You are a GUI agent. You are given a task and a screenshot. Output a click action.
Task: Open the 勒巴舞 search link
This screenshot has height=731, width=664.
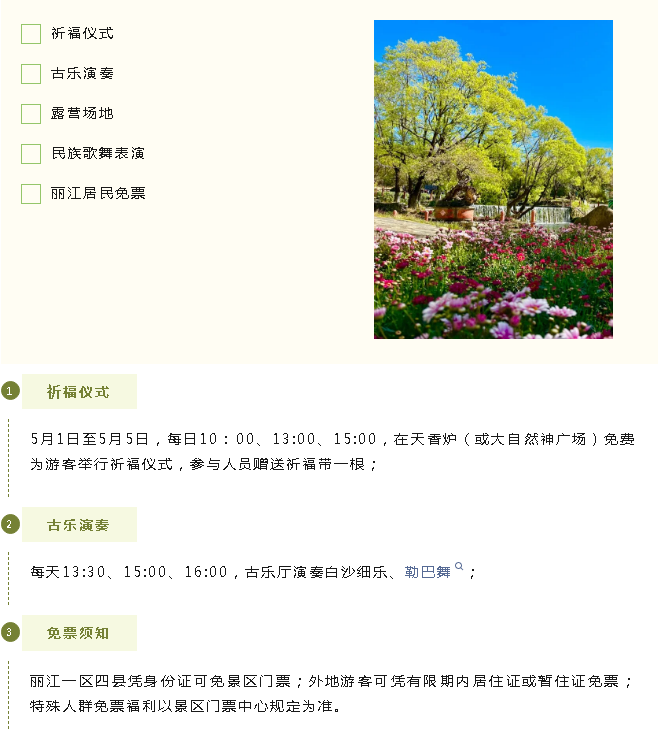(428, 572)
